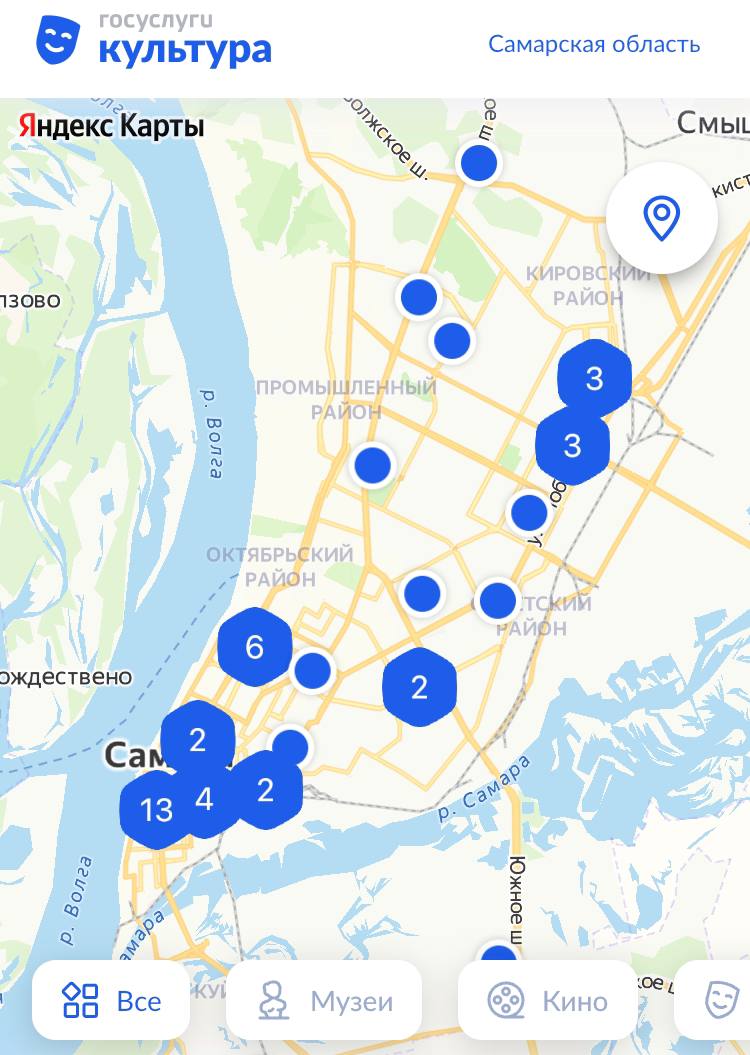Tap the my location pin button
This screenshot has height=1055, width=750.
(661, 217)
